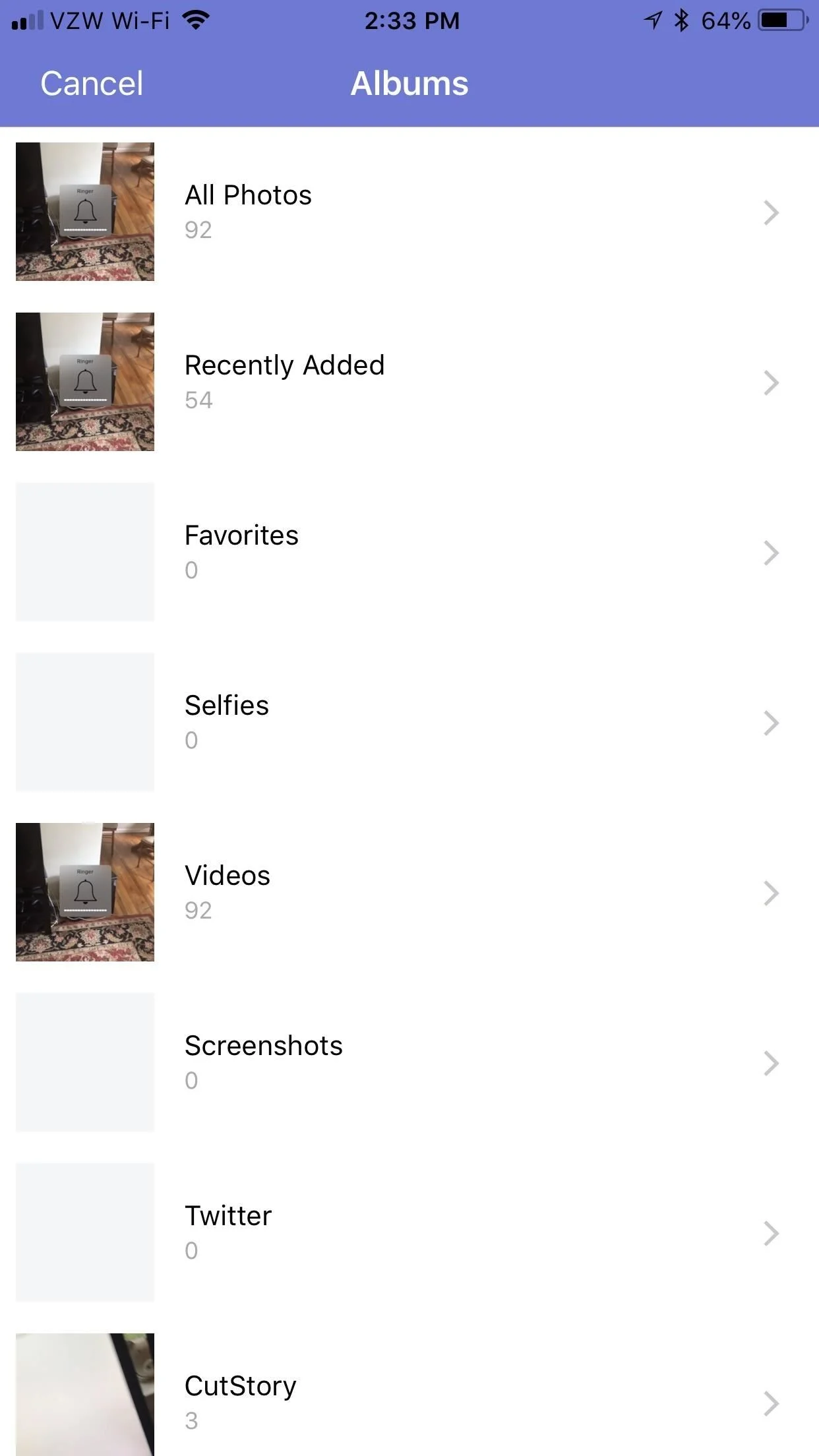Open the All Photos album
The image size is (819, 1456).
click(409, 212)
